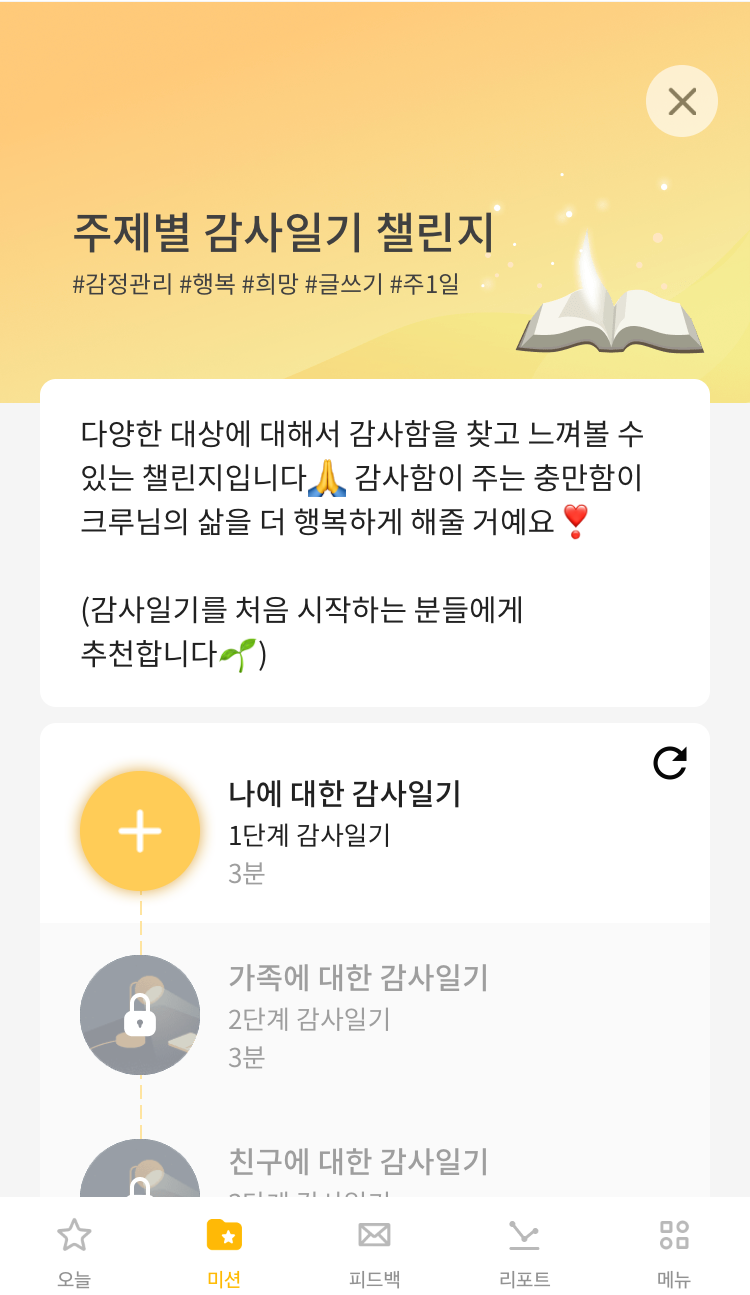This screenshot has width=750, height=1295.
Task: Tap the lock icon on 가족에 대한 감사일기
Action: click(140, 1014)
